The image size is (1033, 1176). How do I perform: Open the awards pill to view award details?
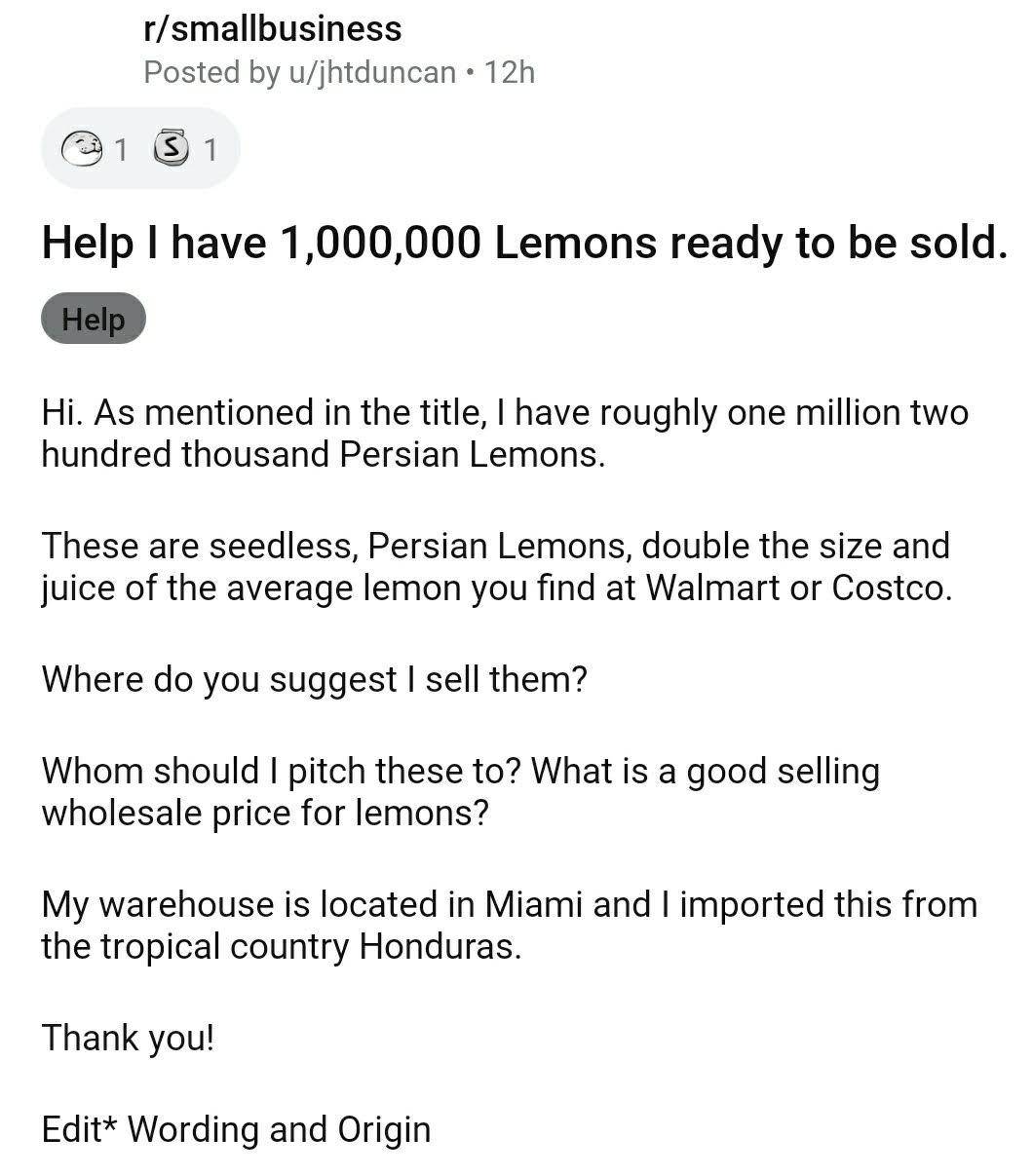pos(139,148)
